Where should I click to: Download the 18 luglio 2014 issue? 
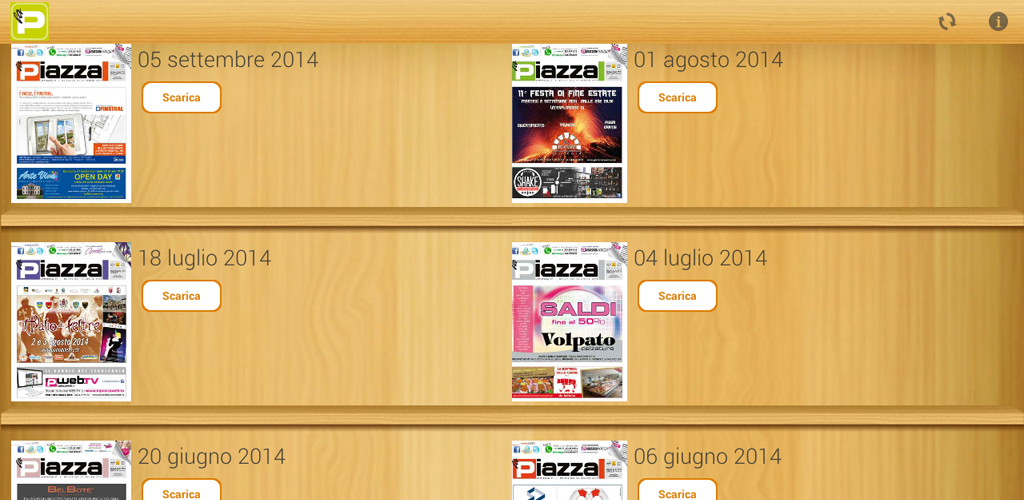[x=181, y=296]
